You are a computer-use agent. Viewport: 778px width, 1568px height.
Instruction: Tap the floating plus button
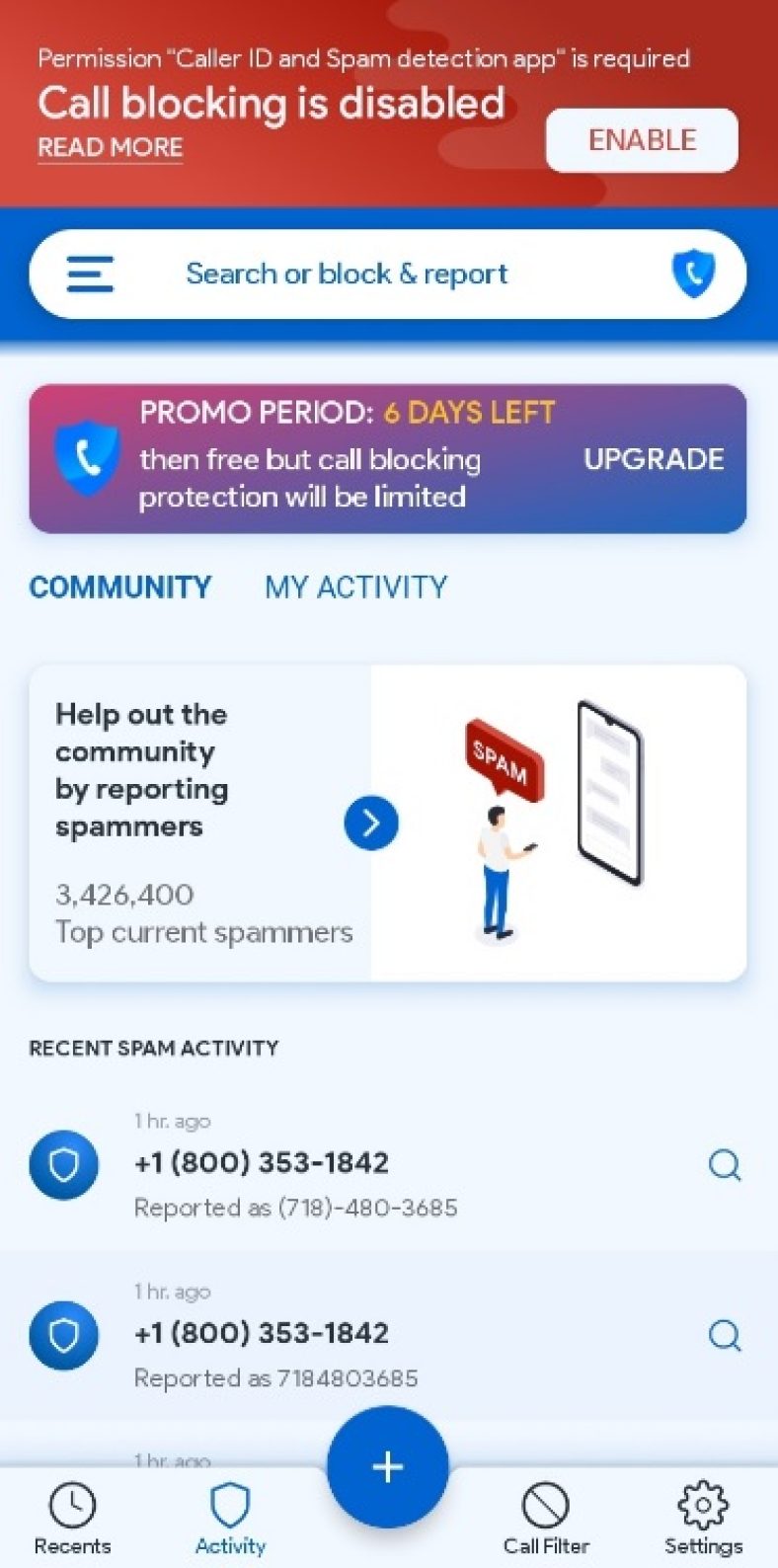click(388, 1466)
